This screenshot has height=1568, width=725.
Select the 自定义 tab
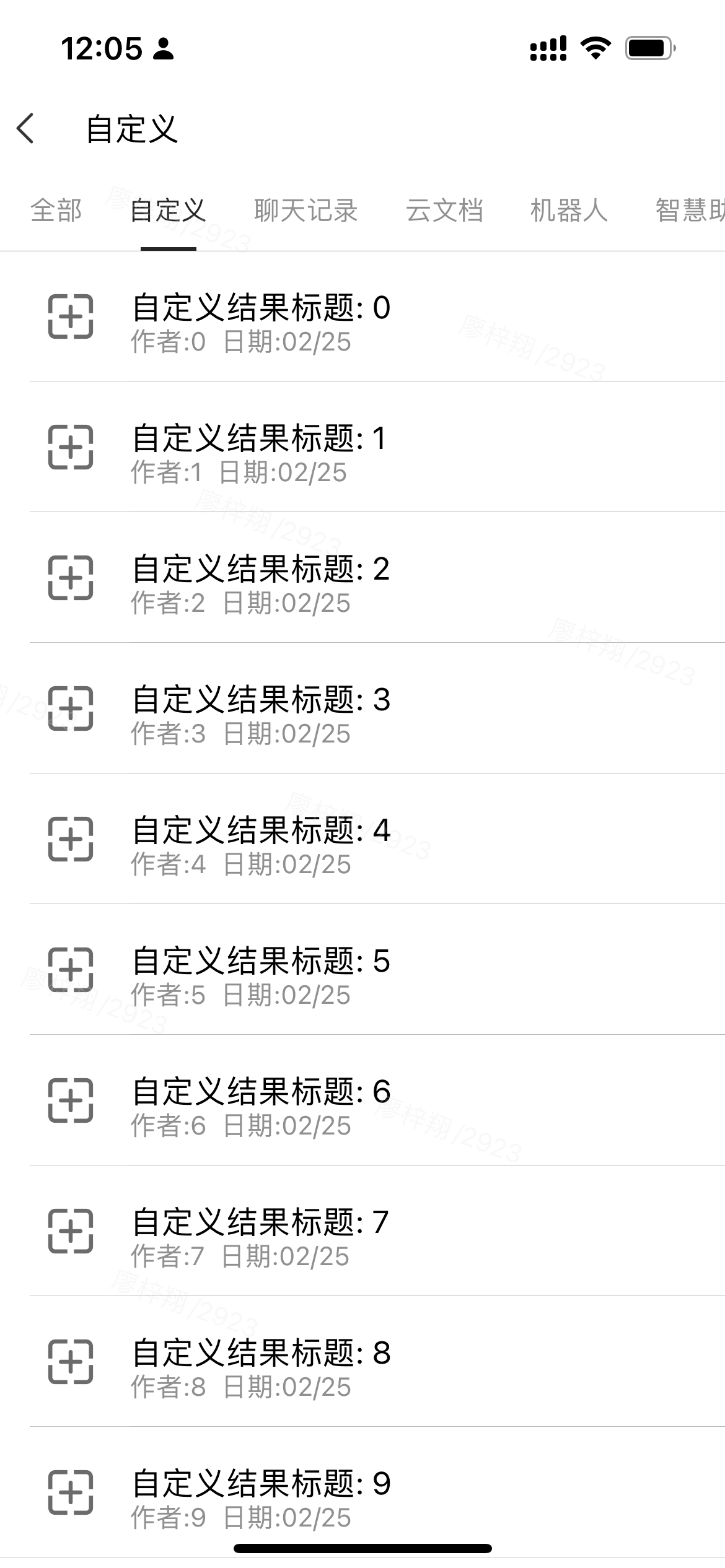tap(168, 211)
